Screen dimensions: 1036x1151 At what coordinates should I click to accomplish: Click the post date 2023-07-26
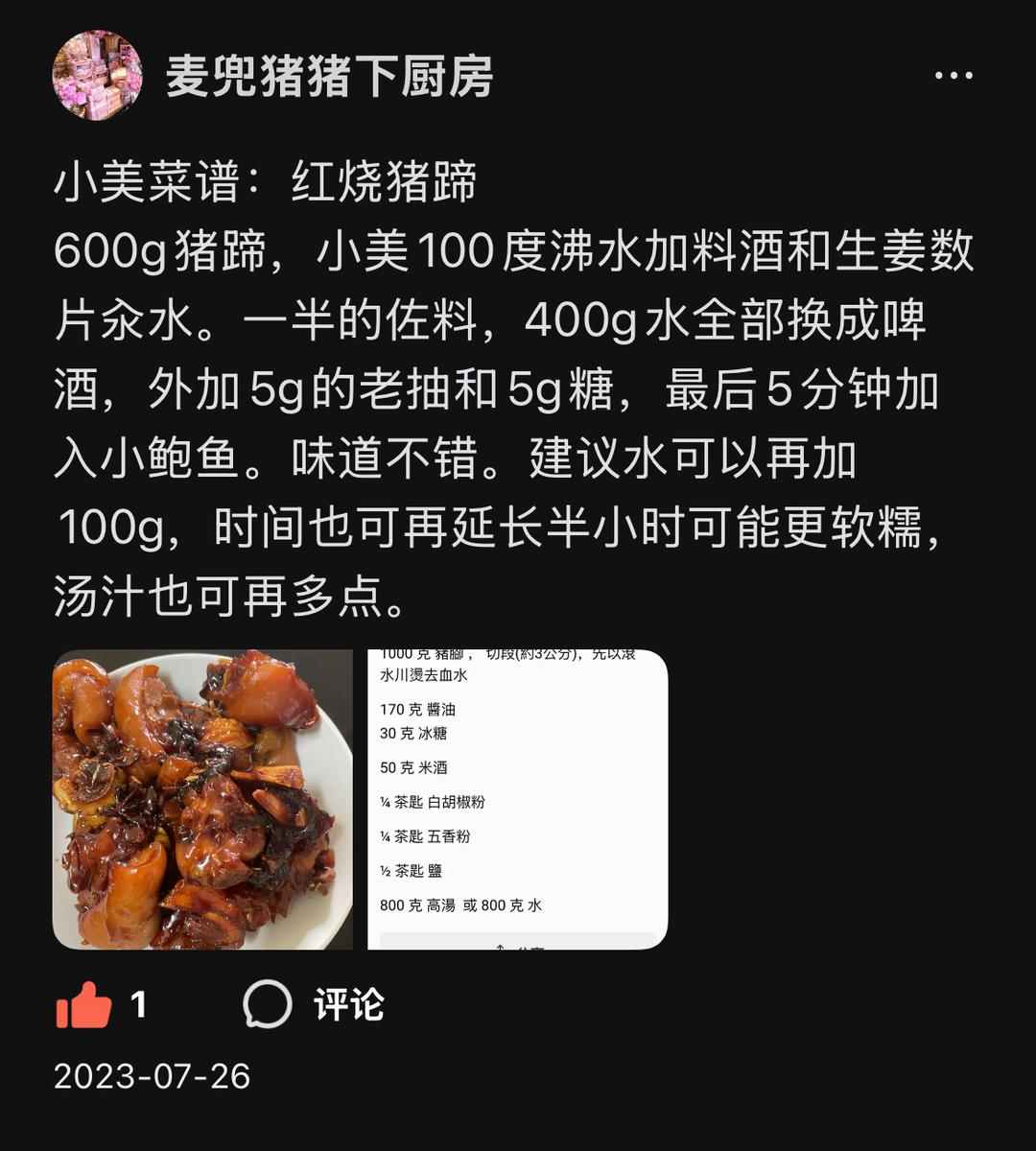pyautogui.click(x=153, y=1076)
